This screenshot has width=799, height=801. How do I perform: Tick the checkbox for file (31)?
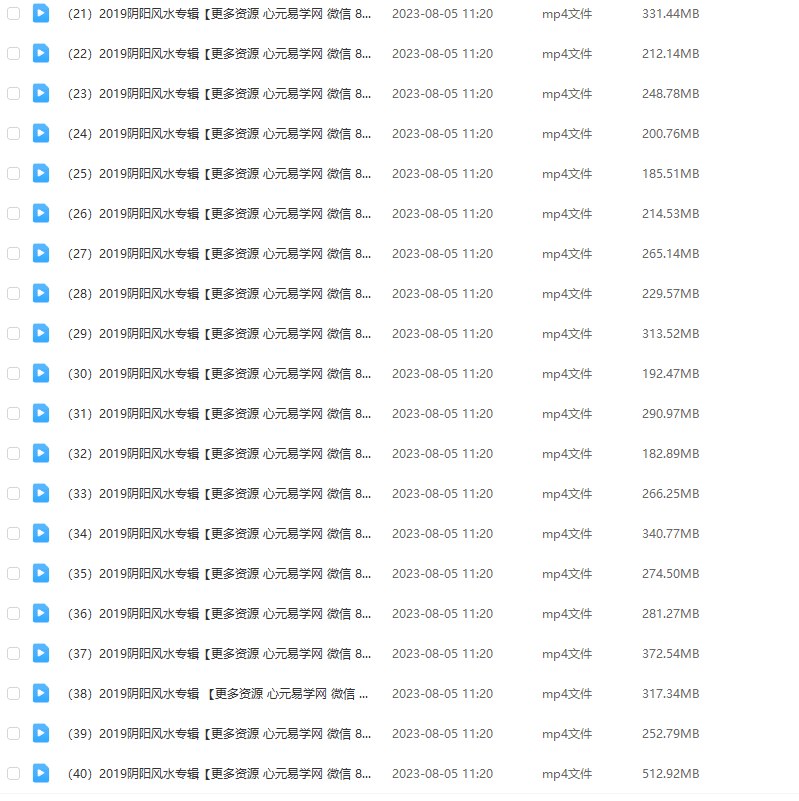[13, 413]
